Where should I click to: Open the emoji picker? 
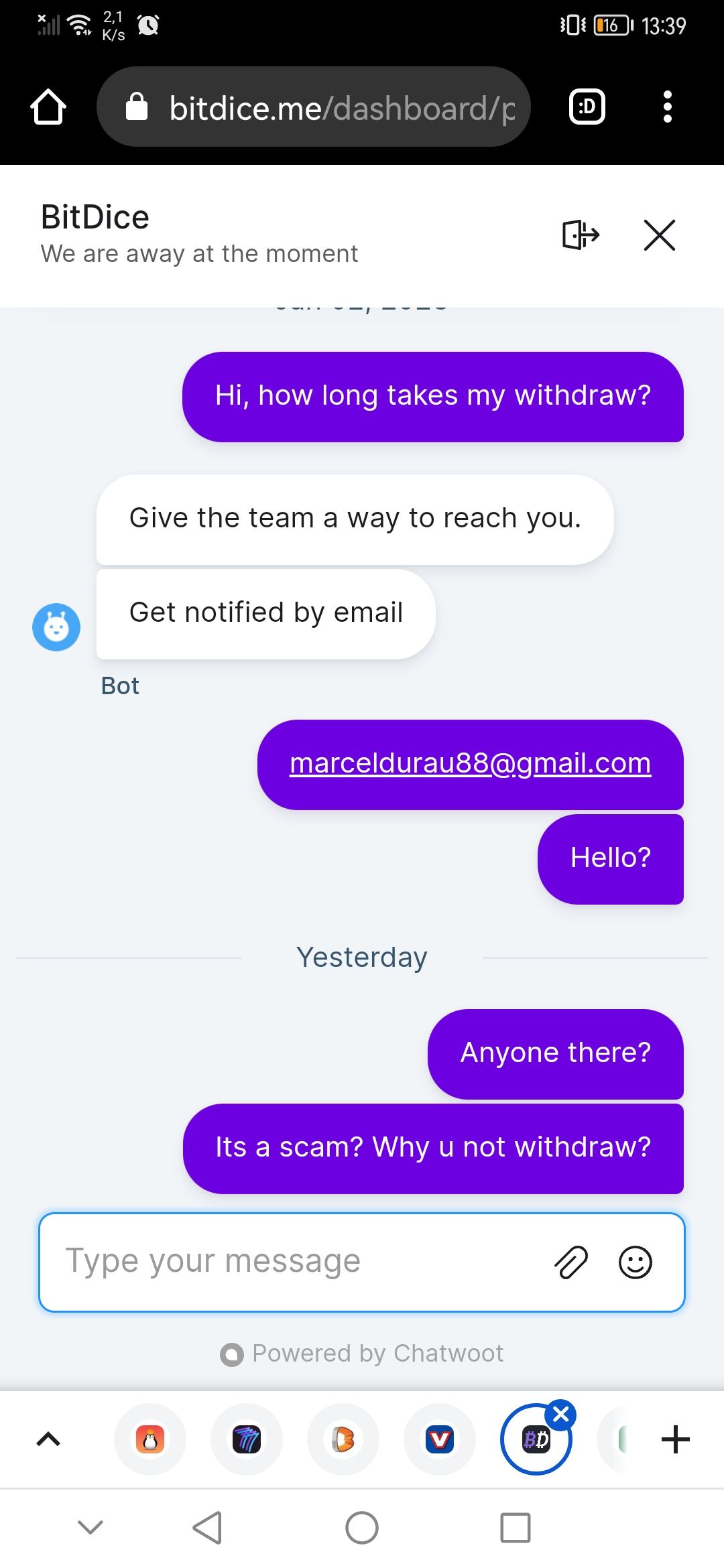coord(635,1262)
